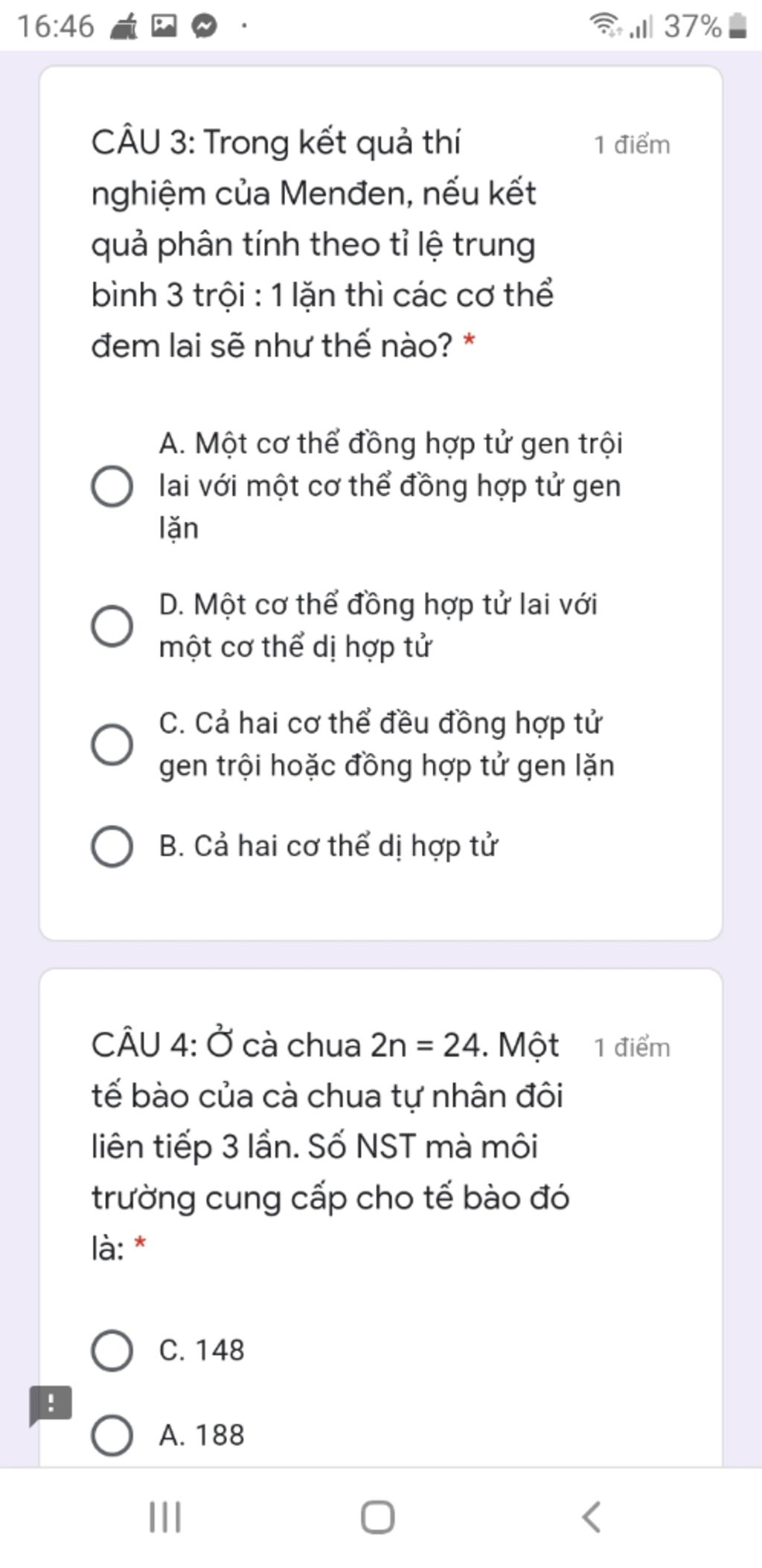Go to the home screen
Viewport: 762px width, 1568px height.
point(378,1517)
